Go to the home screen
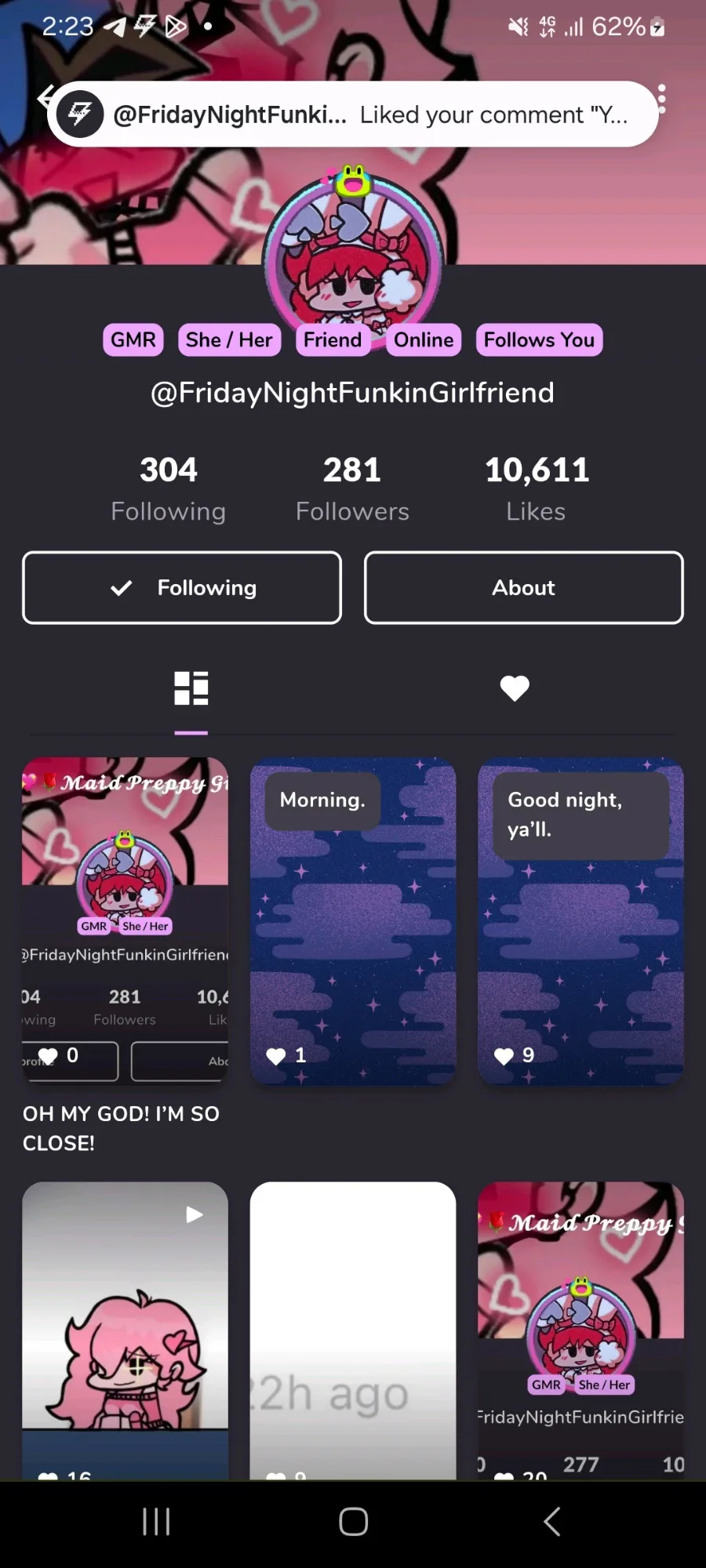706x1568 pixels. click(x=353, y=1522)
